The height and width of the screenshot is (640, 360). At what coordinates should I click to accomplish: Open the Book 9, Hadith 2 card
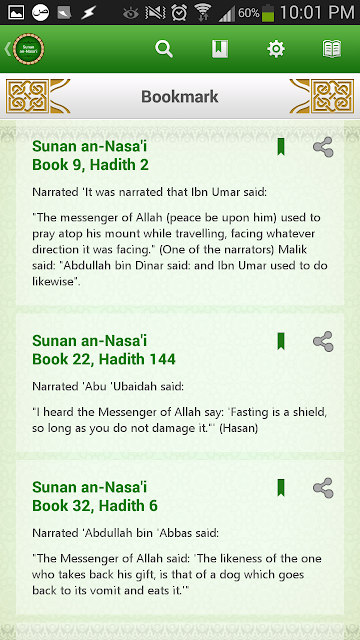[180, 213]
